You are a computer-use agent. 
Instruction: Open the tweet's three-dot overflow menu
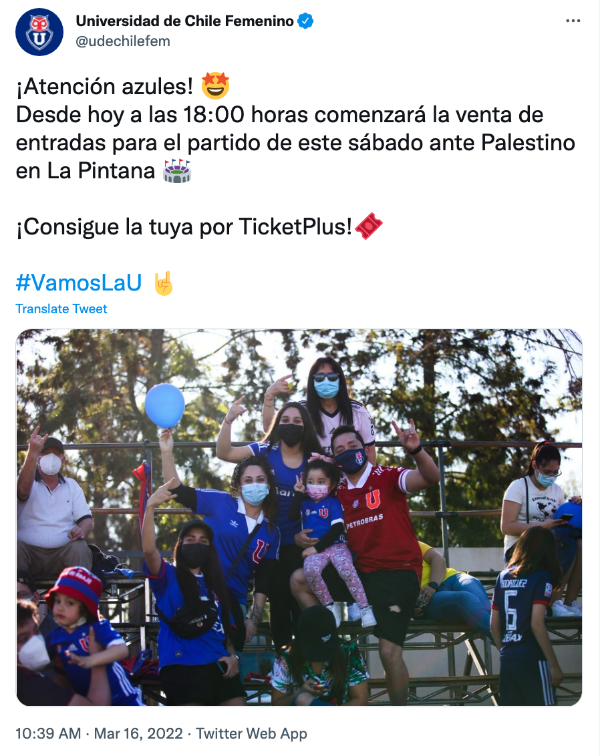click(x=573, y=20)
